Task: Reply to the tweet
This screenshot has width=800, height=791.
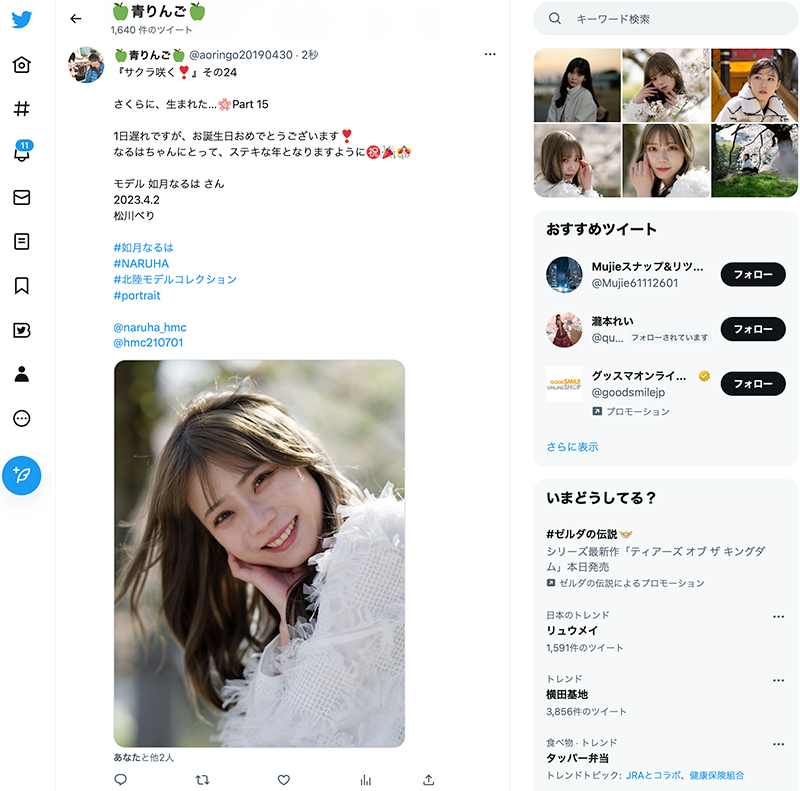Action: 120,779
